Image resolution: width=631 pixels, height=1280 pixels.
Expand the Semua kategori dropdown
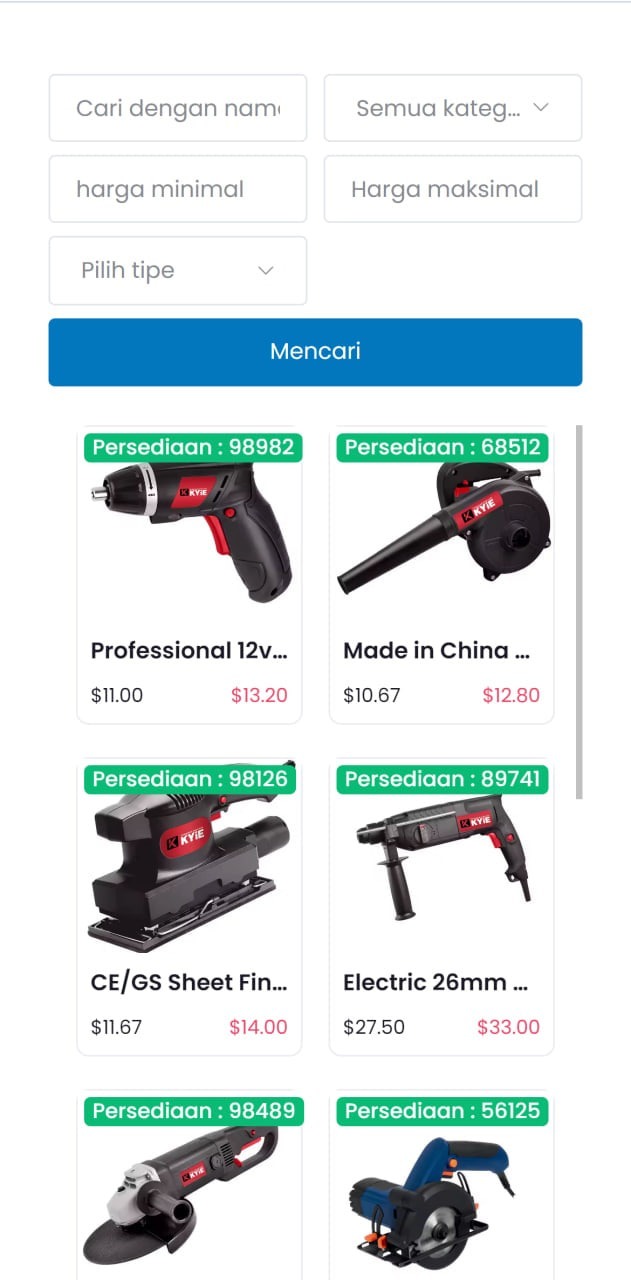point(452,108)
